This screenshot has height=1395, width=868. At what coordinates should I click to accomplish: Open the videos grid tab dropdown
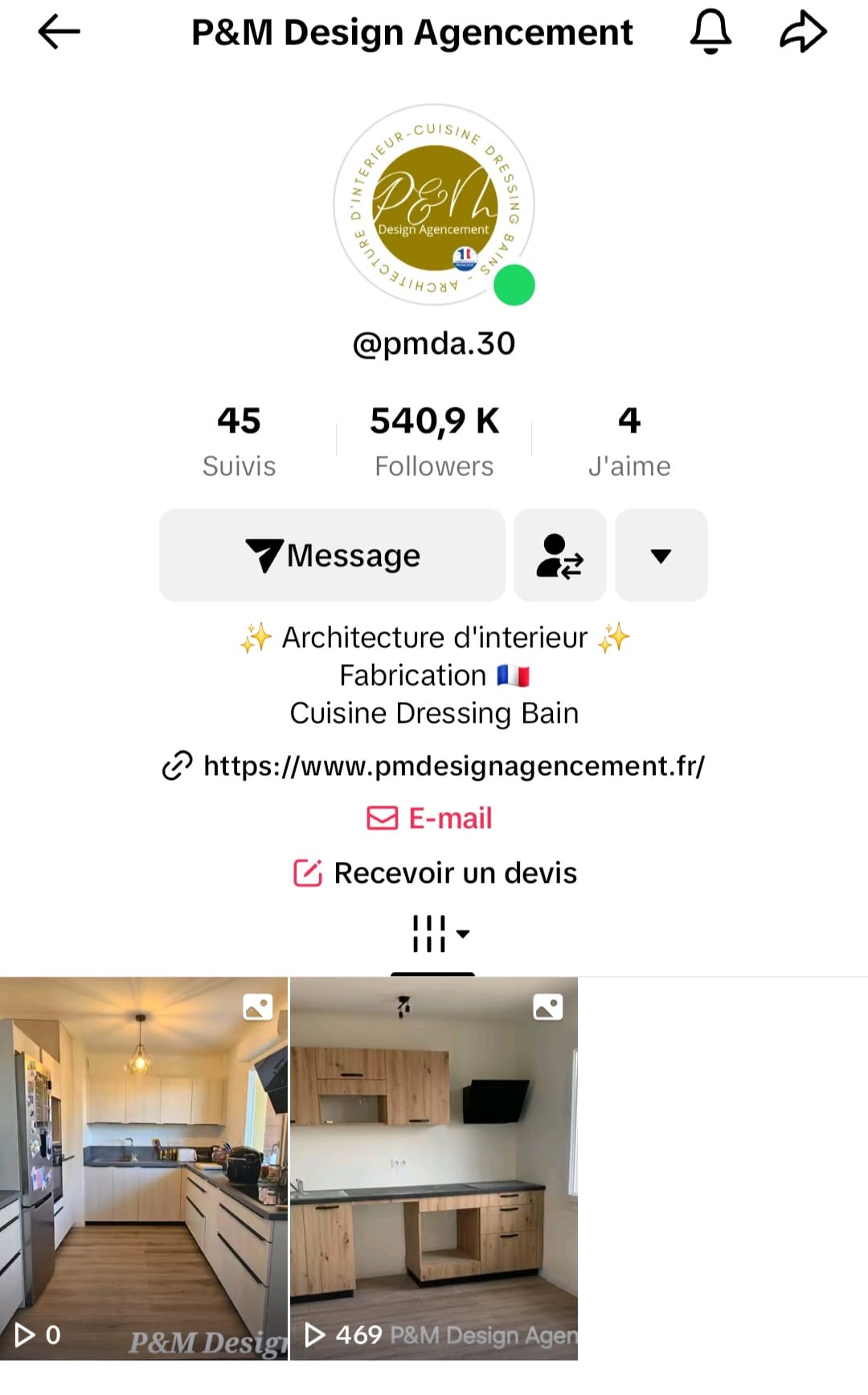pyautogui.click(x=439, y=933)
